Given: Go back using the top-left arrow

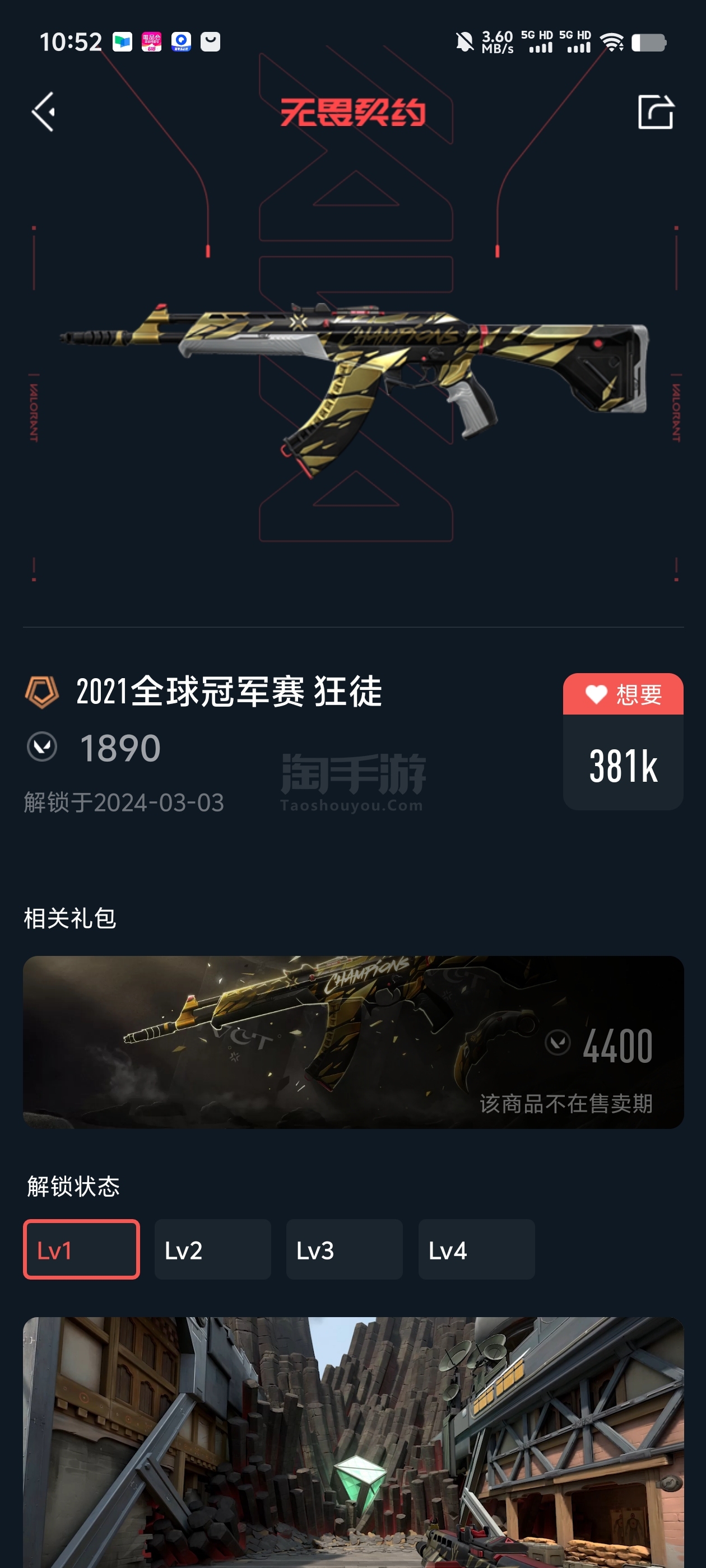Looking at the screenshot, I should coord(44,112).
